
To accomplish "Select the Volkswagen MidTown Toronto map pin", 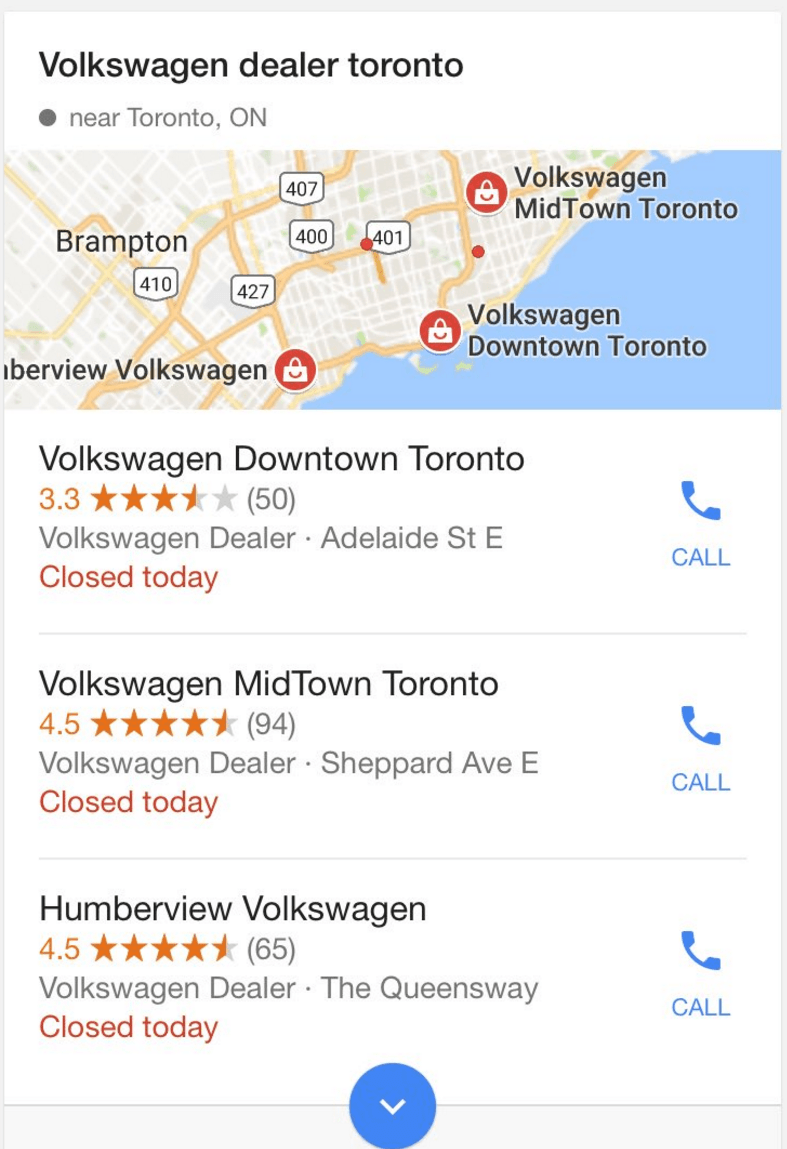I will point(486,191).
